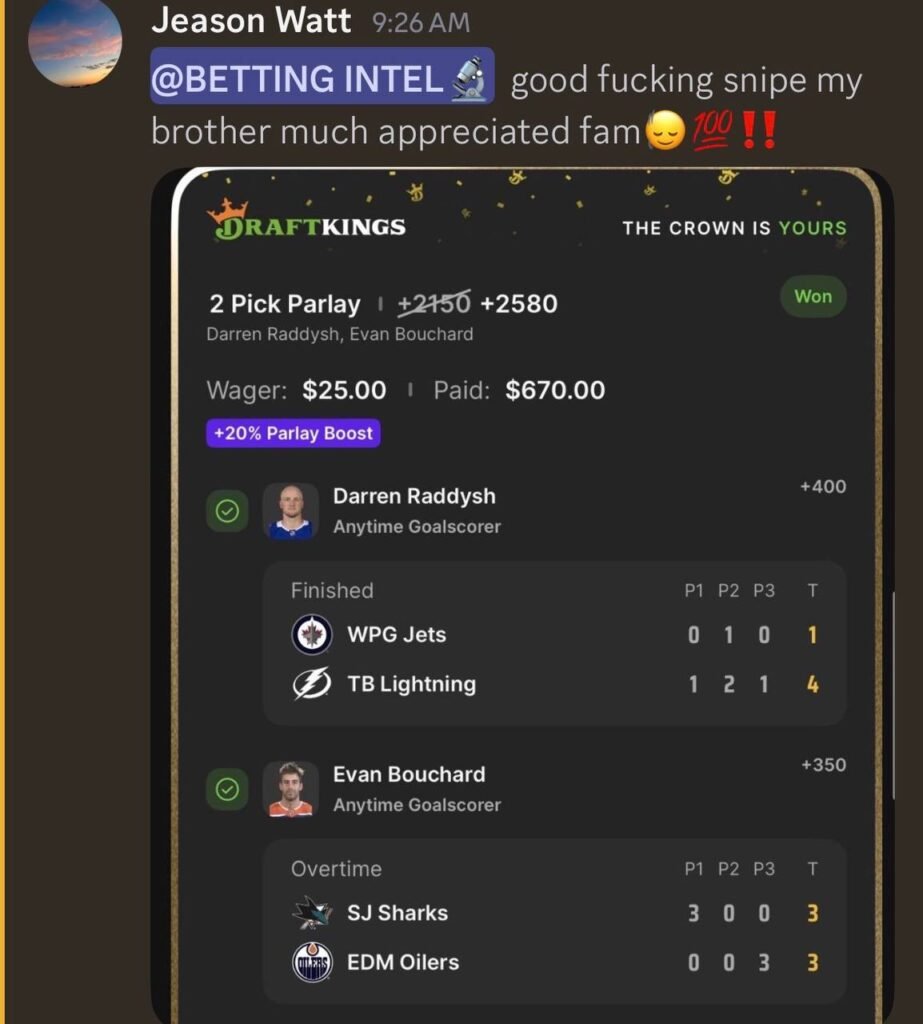The image size is (923, 1024).
Task: Tap the Jeason Watt username
Action: pos(251,20)
